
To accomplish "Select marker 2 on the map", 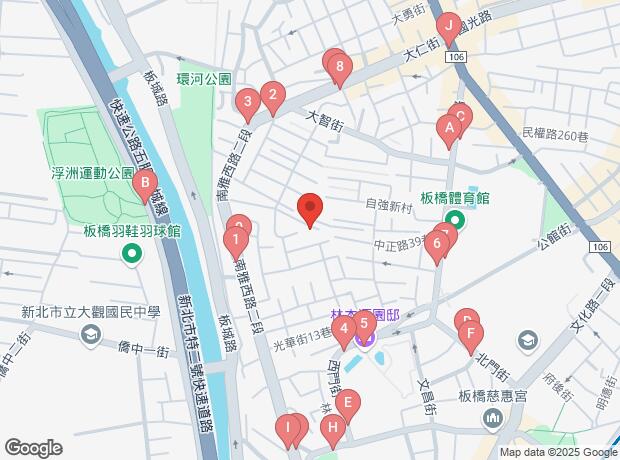I will (270, 96).
